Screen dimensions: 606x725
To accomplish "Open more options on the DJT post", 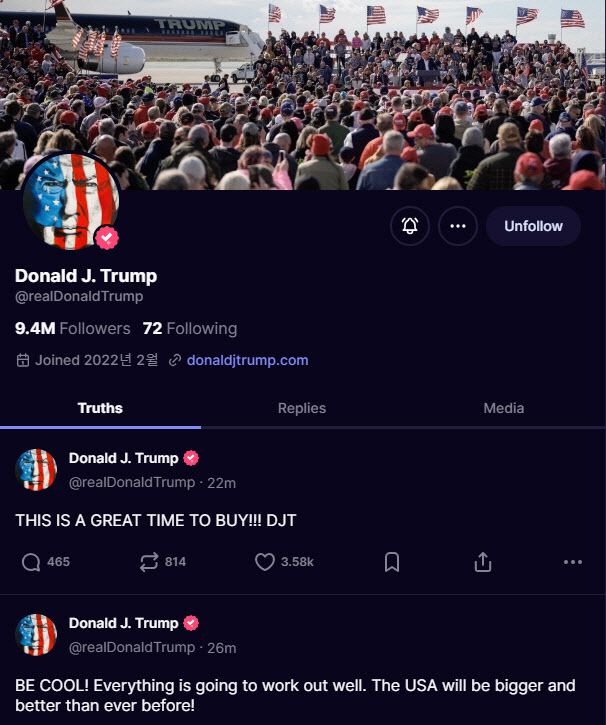I will coord(572,562).
